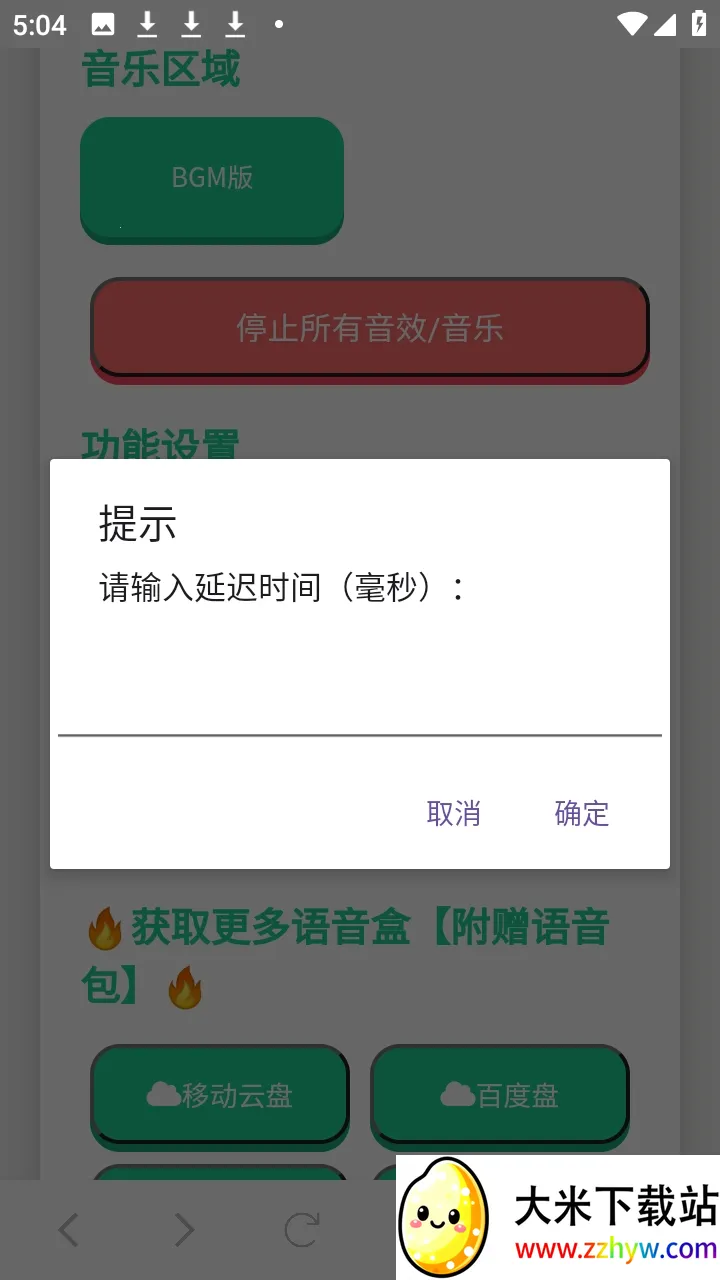Tap the BGM版 button
The image size is (720, 1280).
click(212, 179)
